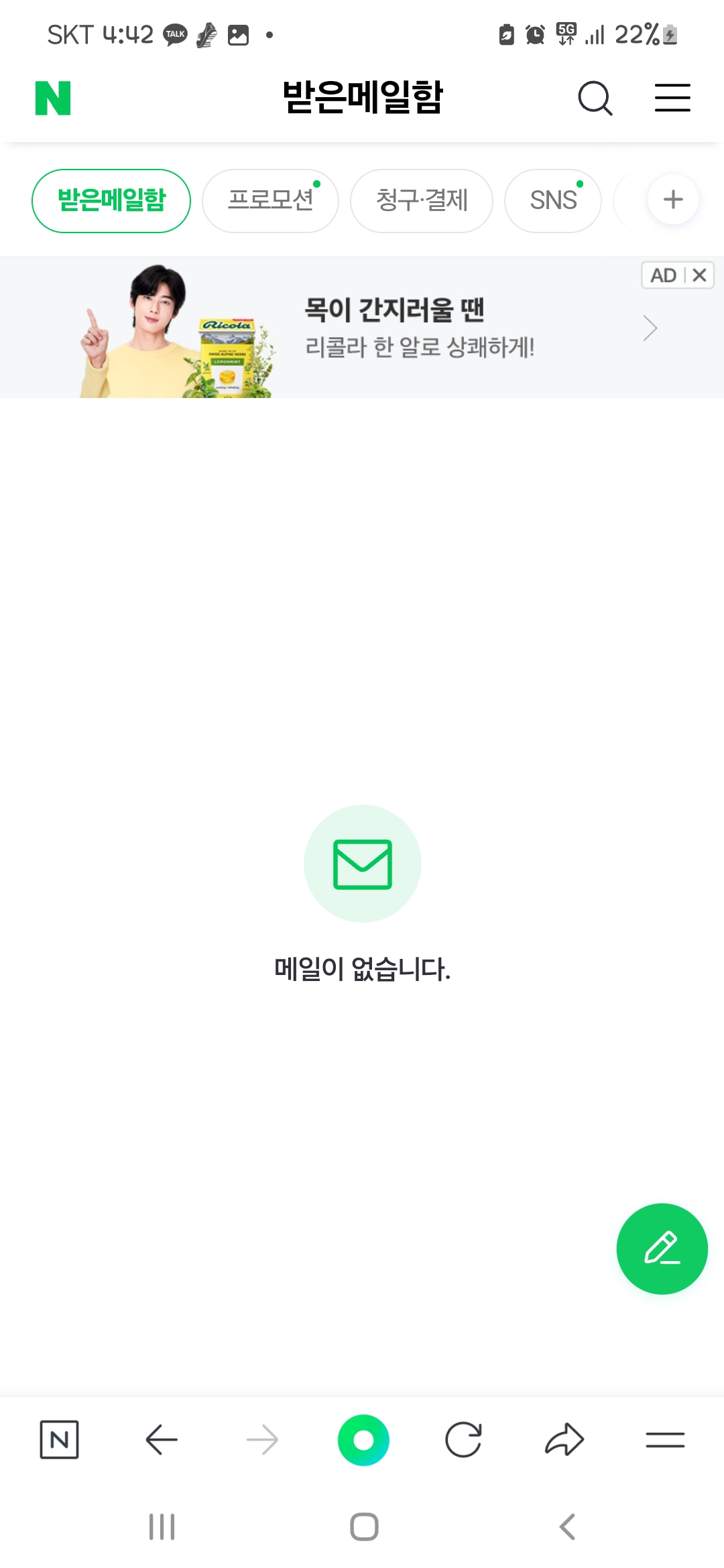Go to Naver home via N box
The width and height of the screenshot is (724, 1568).
pos(59,1439)
